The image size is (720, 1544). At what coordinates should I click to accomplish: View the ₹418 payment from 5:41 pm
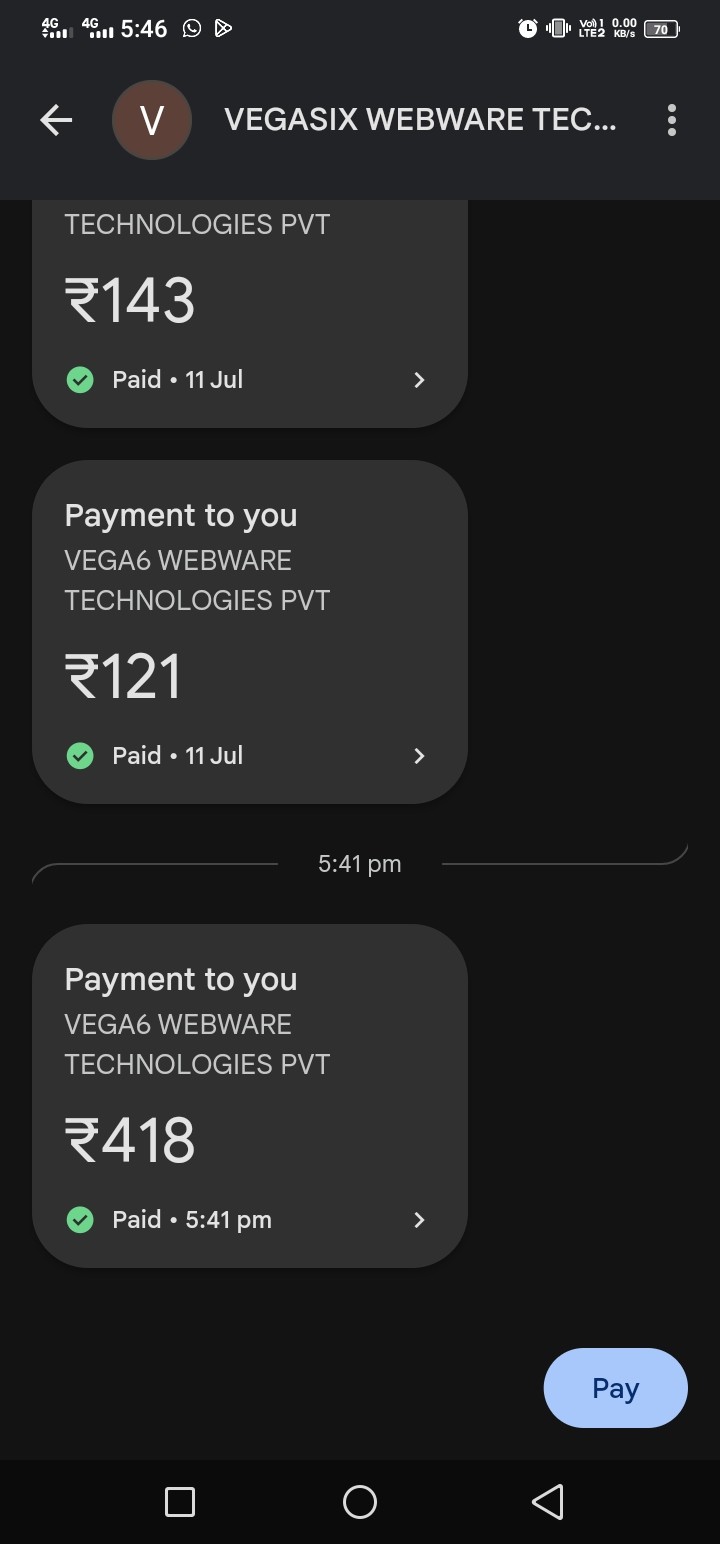coord(250,1096)
